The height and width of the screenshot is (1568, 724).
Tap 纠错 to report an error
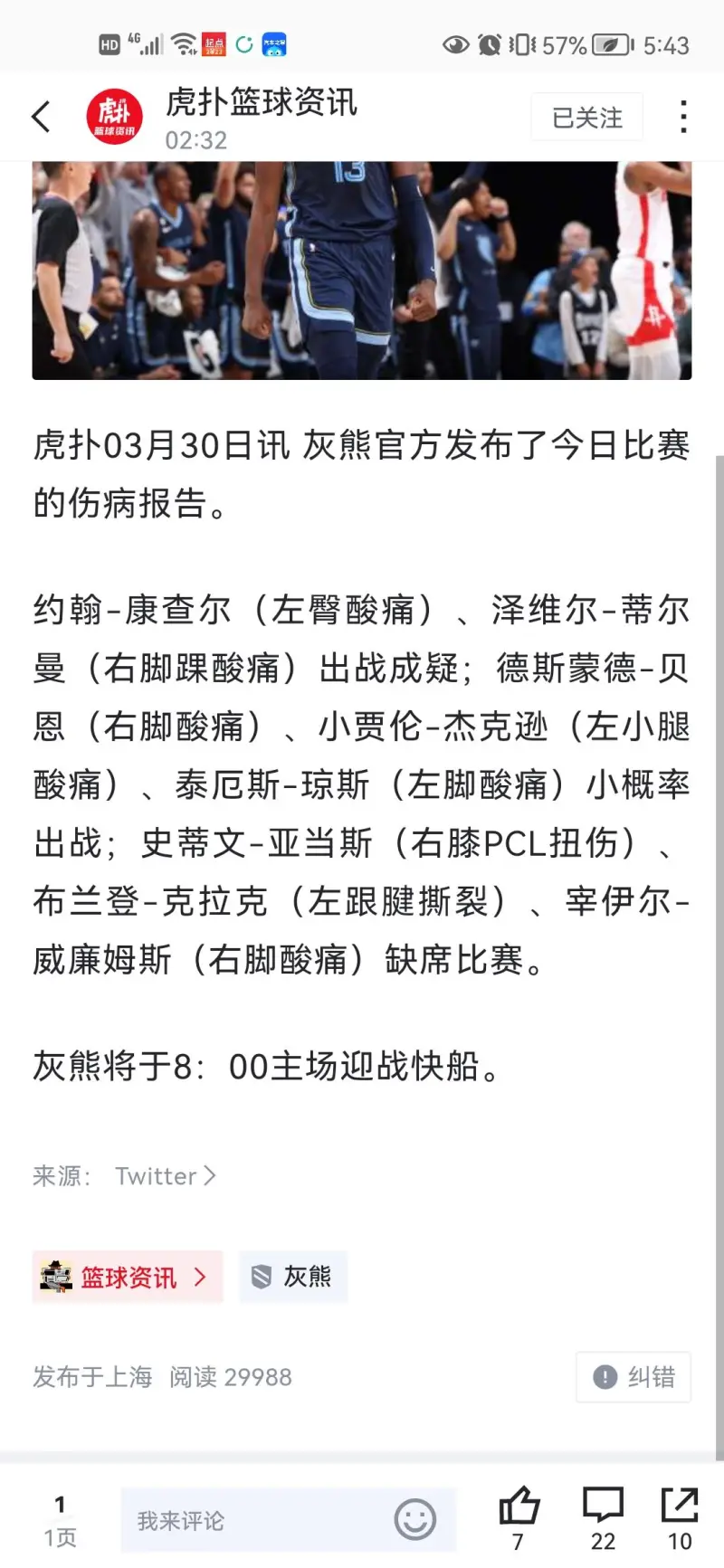point(633,1377)
